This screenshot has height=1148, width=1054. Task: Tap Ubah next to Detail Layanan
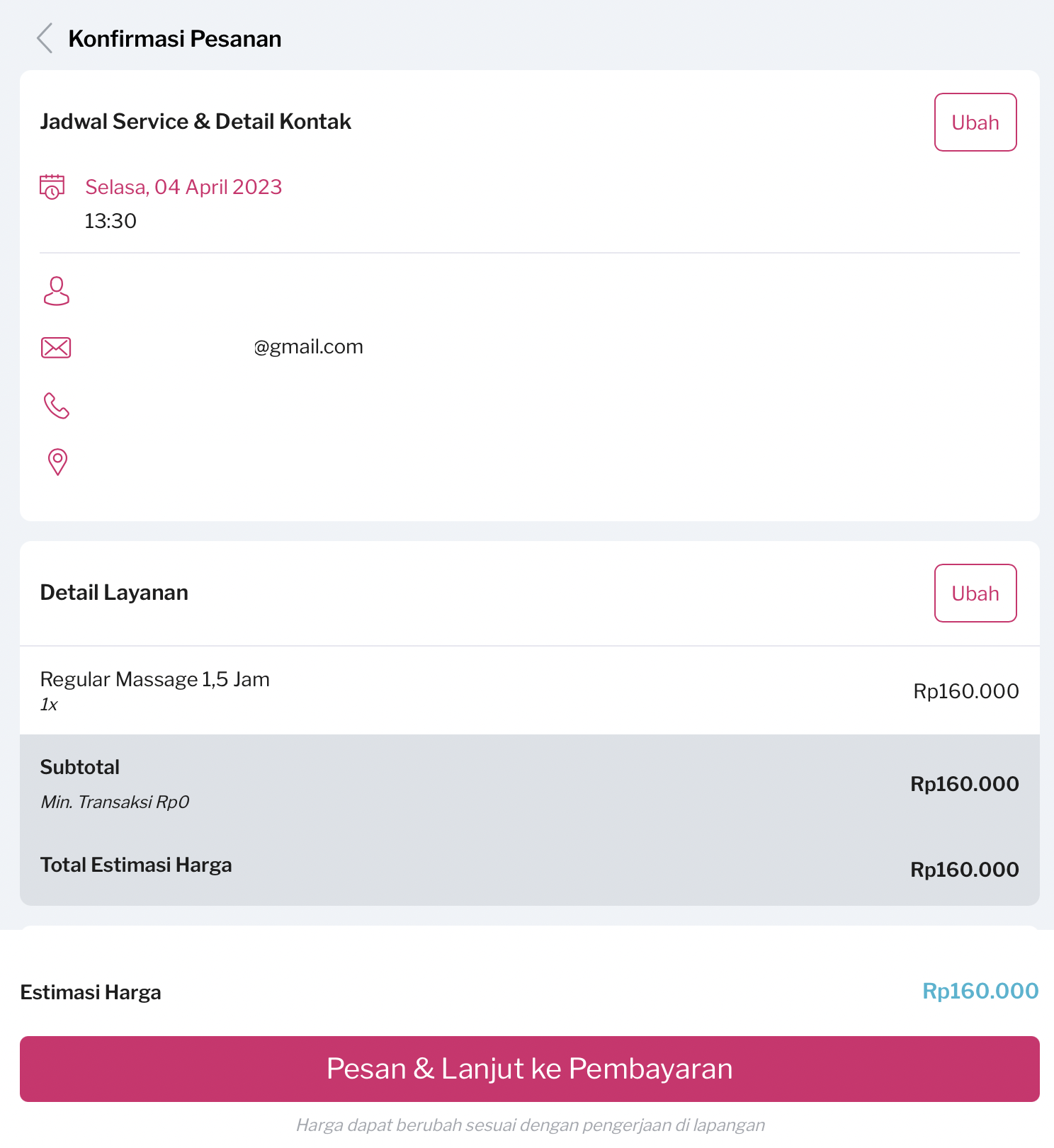click(x=975, y=593)
